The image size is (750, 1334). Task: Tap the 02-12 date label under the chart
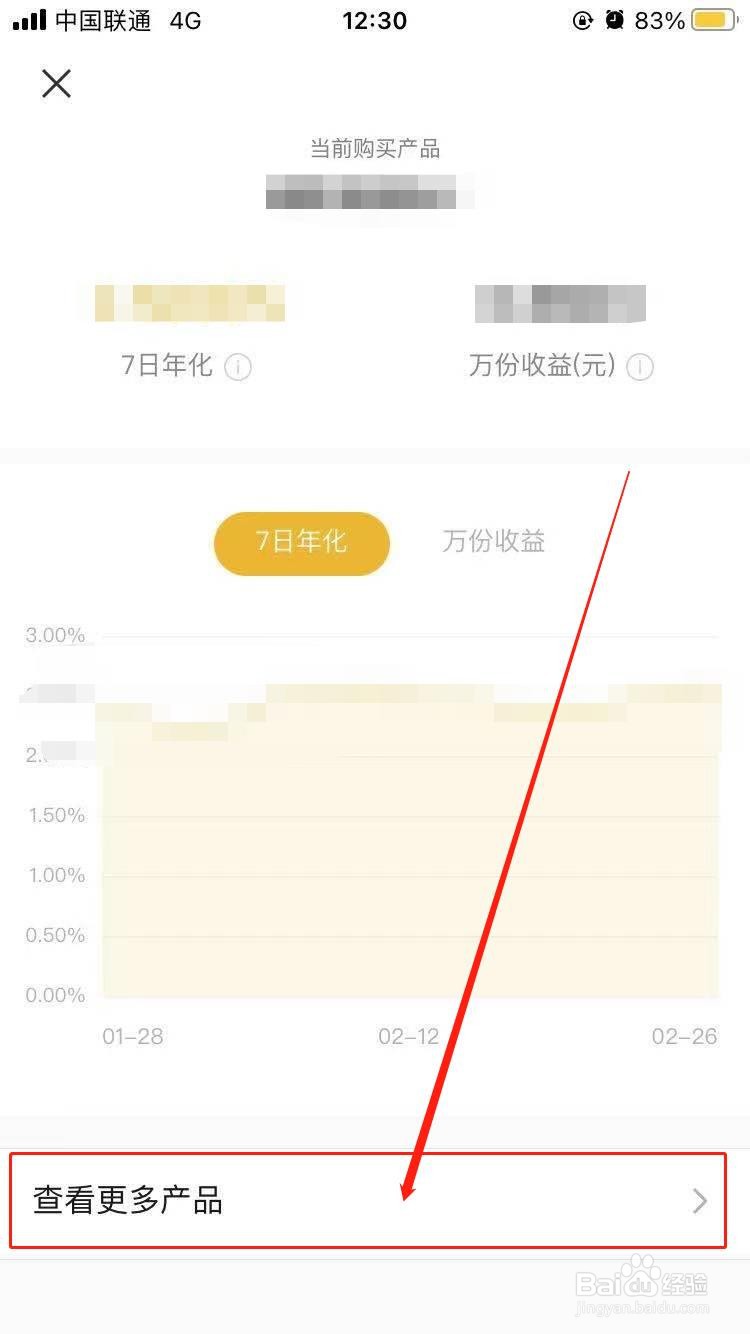point(410,1037)
